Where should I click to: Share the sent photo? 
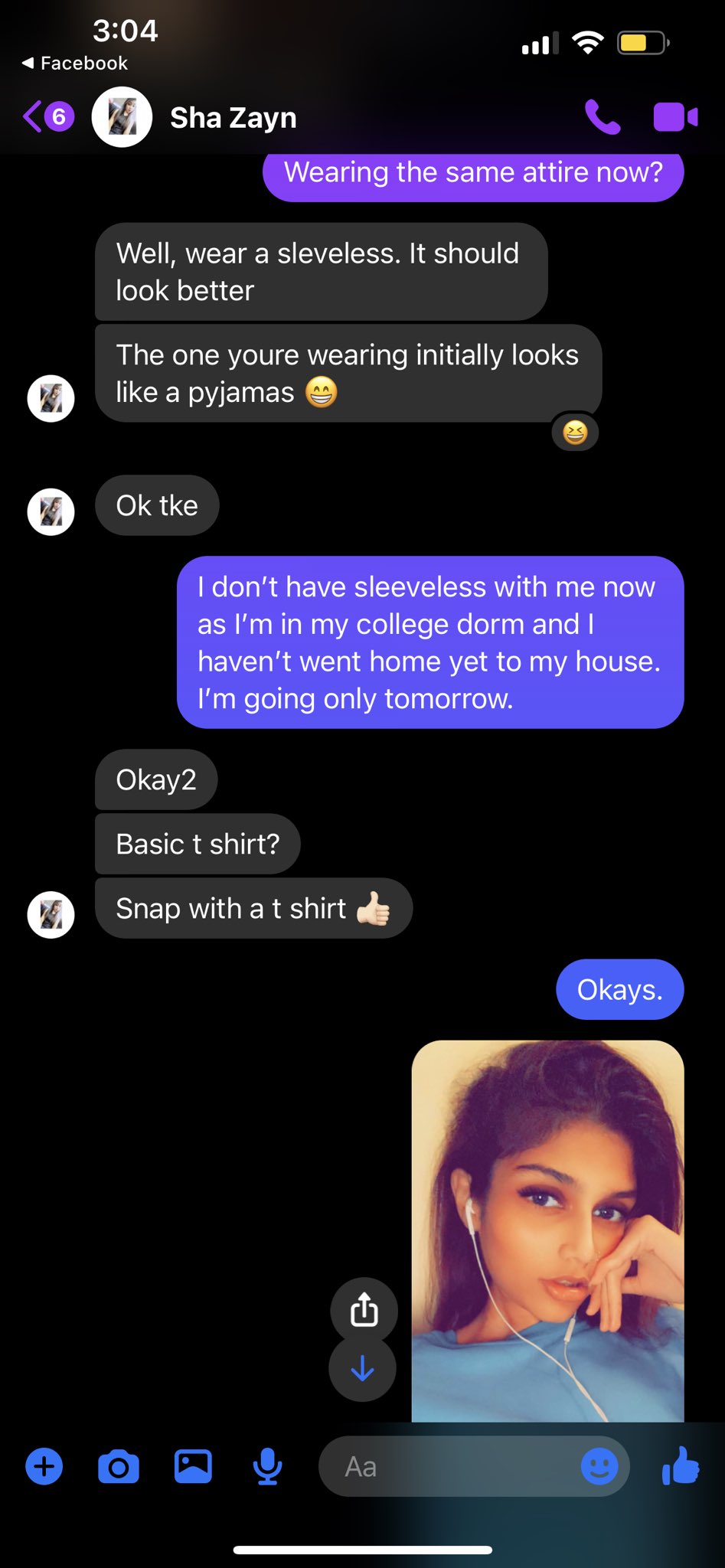click(364, 1309)
